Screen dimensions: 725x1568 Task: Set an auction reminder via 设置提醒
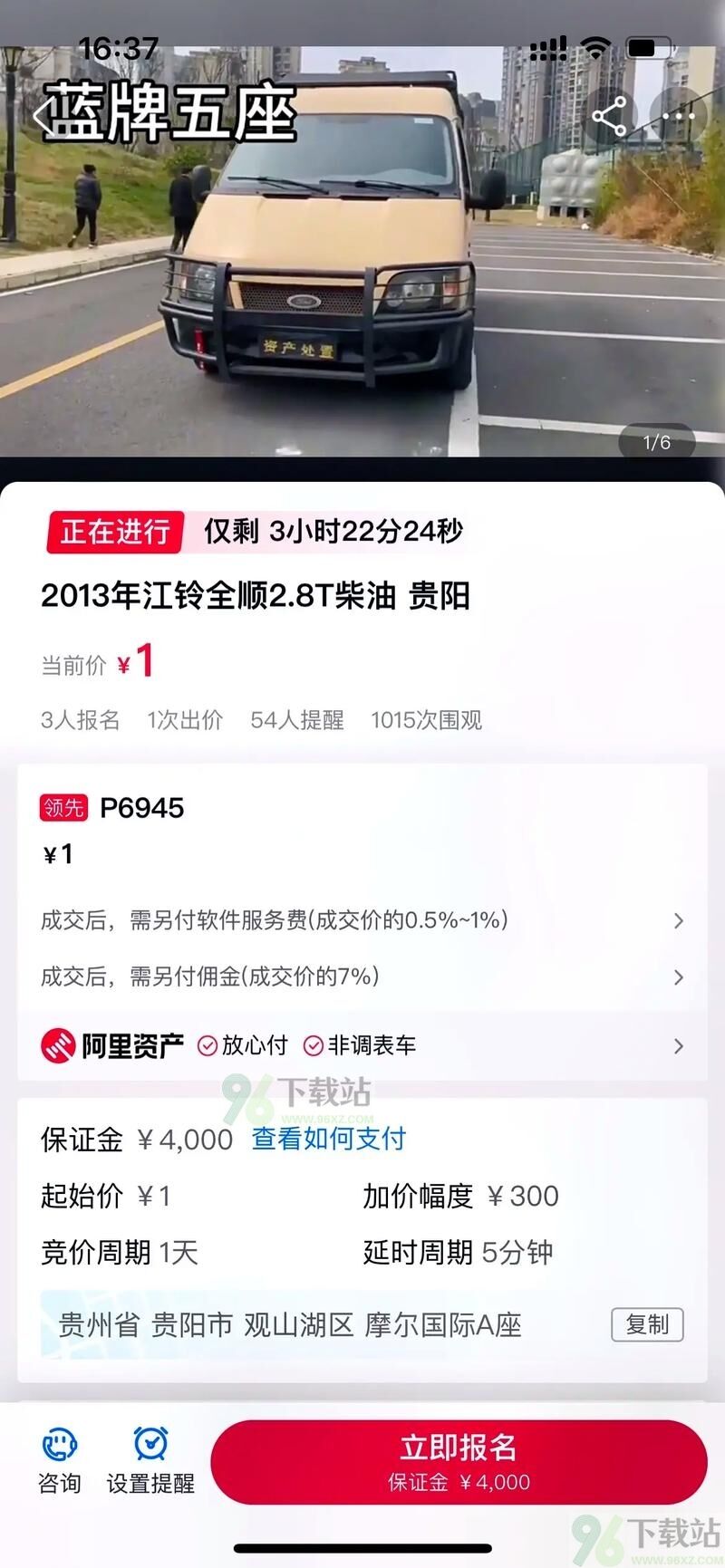click(x=150, y=1460)
